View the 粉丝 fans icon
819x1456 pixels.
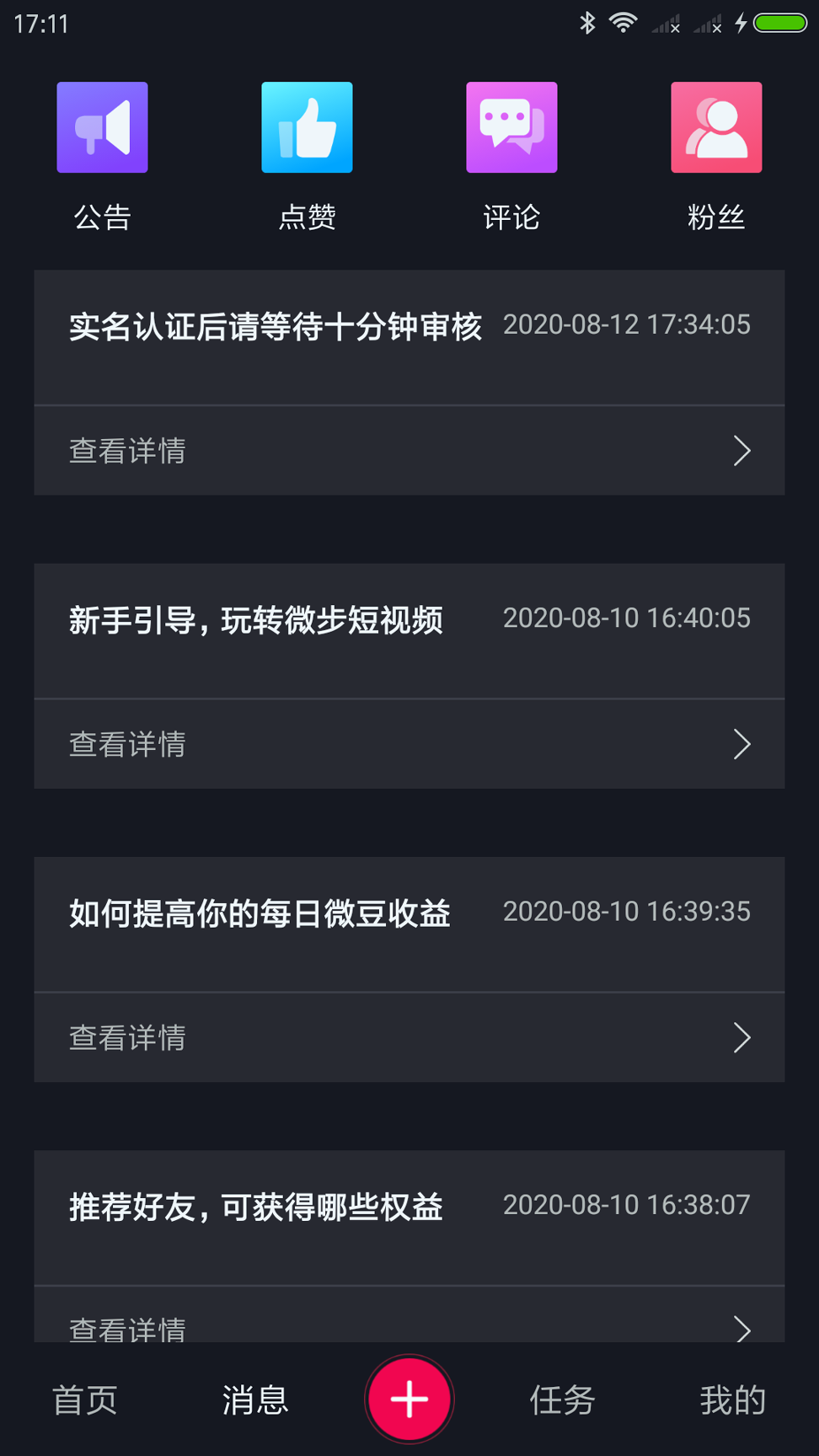(x=715, y=127)
